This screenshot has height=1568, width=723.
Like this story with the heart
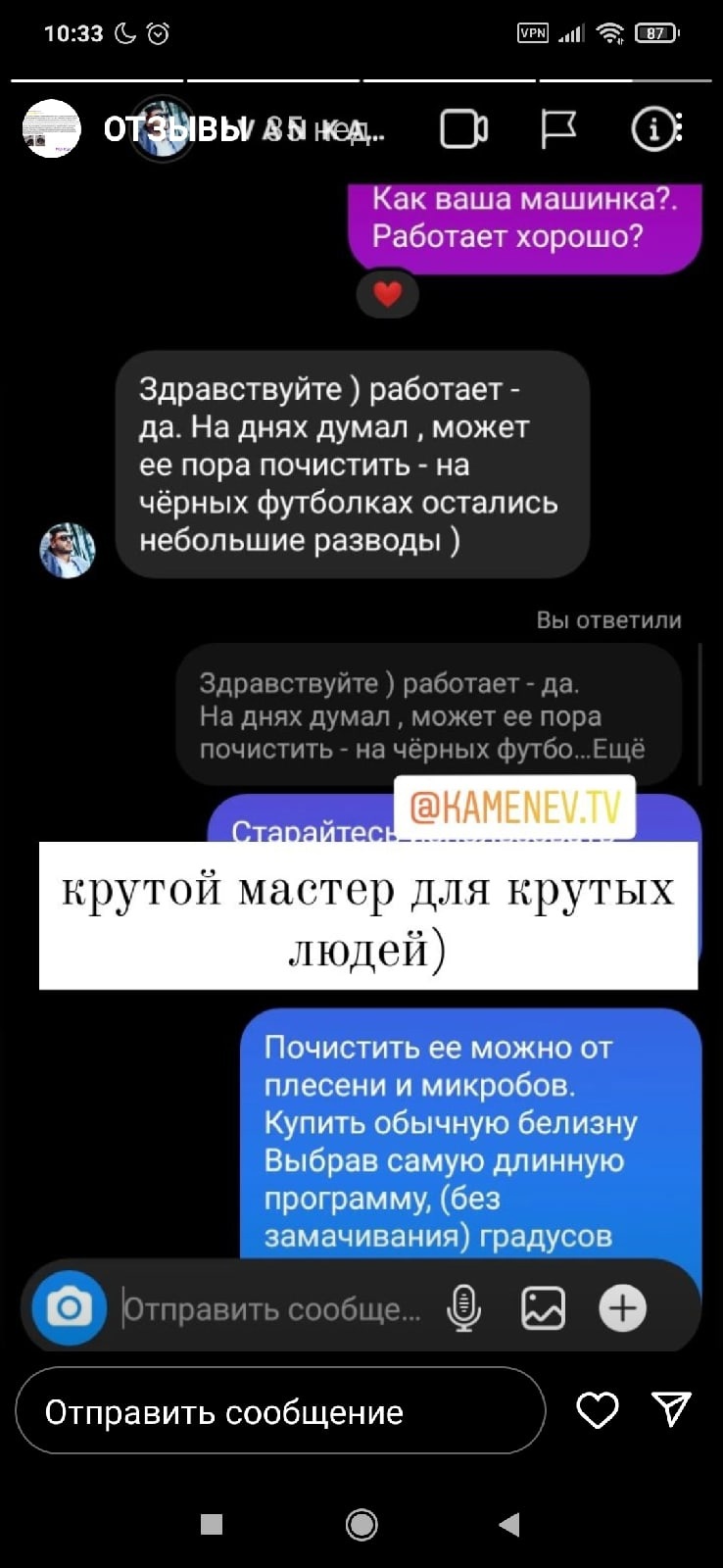(597, 1410)
